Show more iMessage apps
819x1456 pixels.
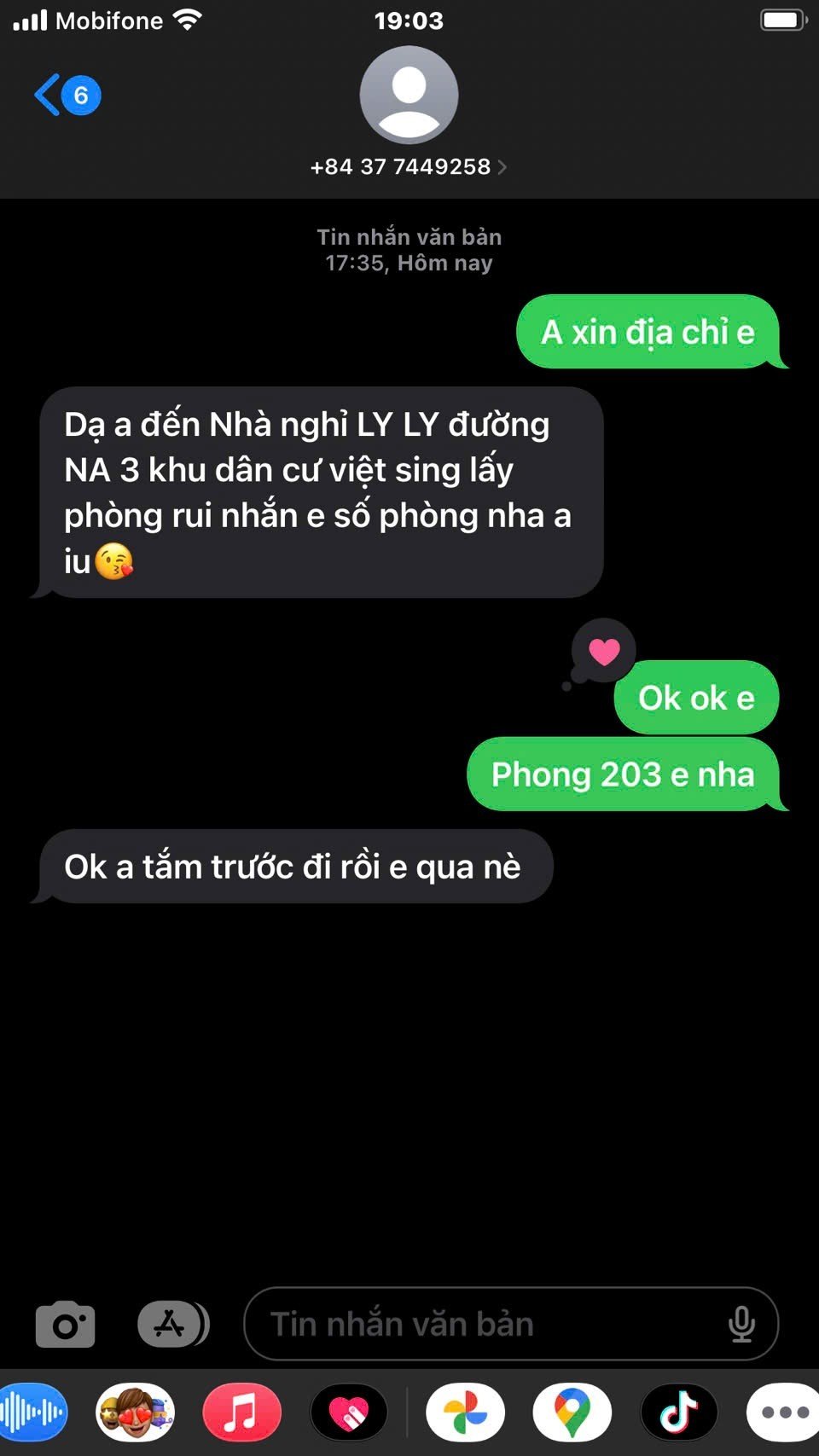click(785, 1412)
